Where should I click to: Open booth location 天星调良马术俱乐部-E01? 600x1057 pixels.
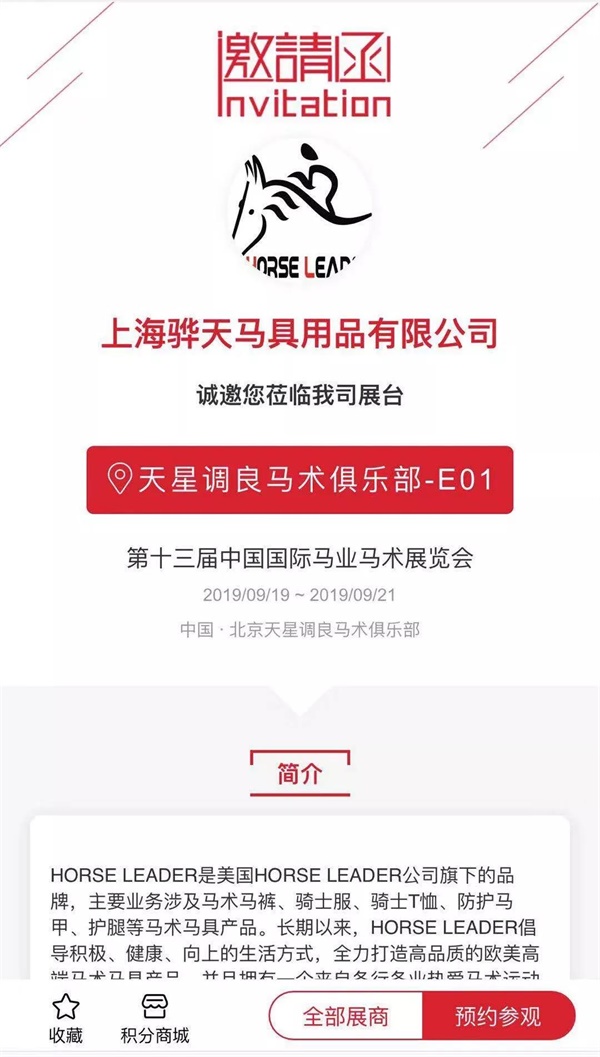click(x=300, y=480)
